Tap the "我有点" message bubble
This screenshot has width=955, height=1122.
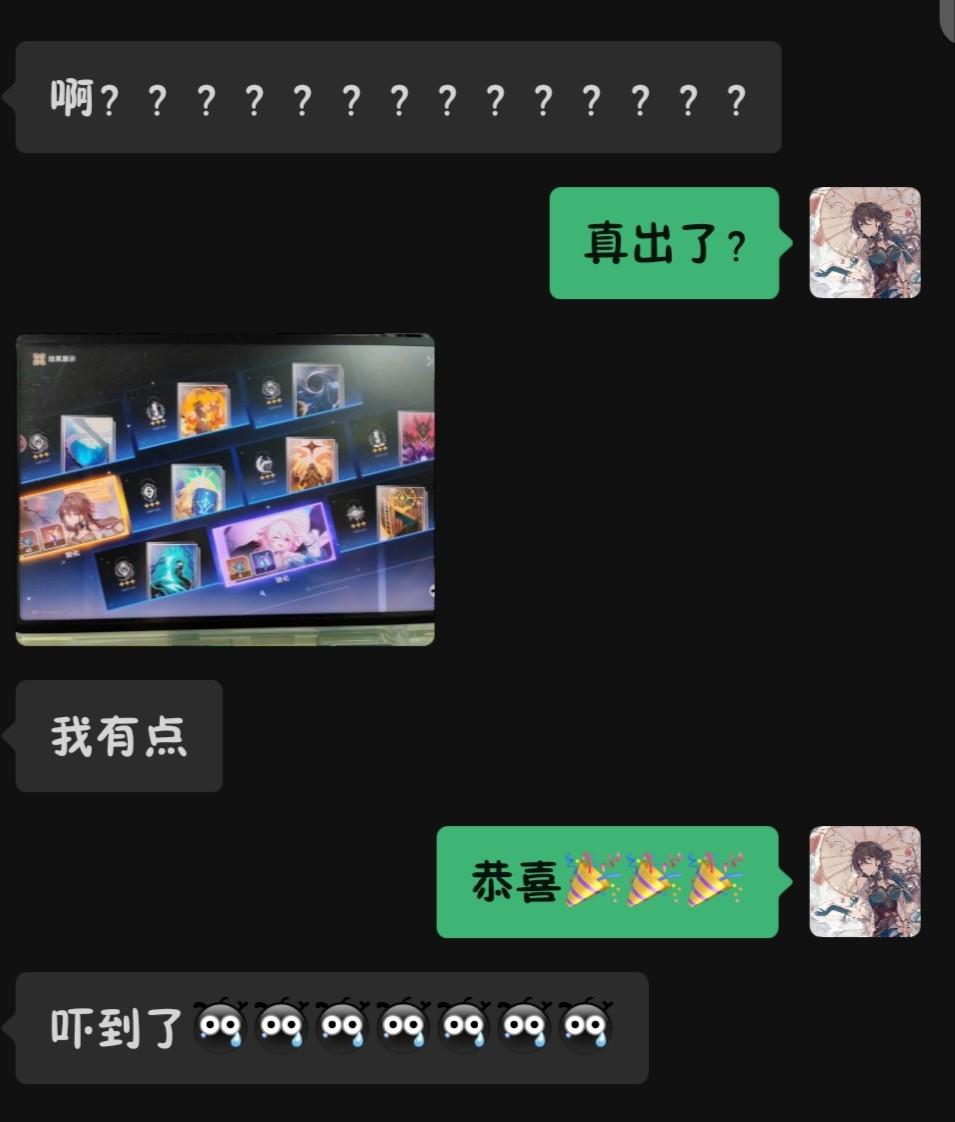(117, 735)
